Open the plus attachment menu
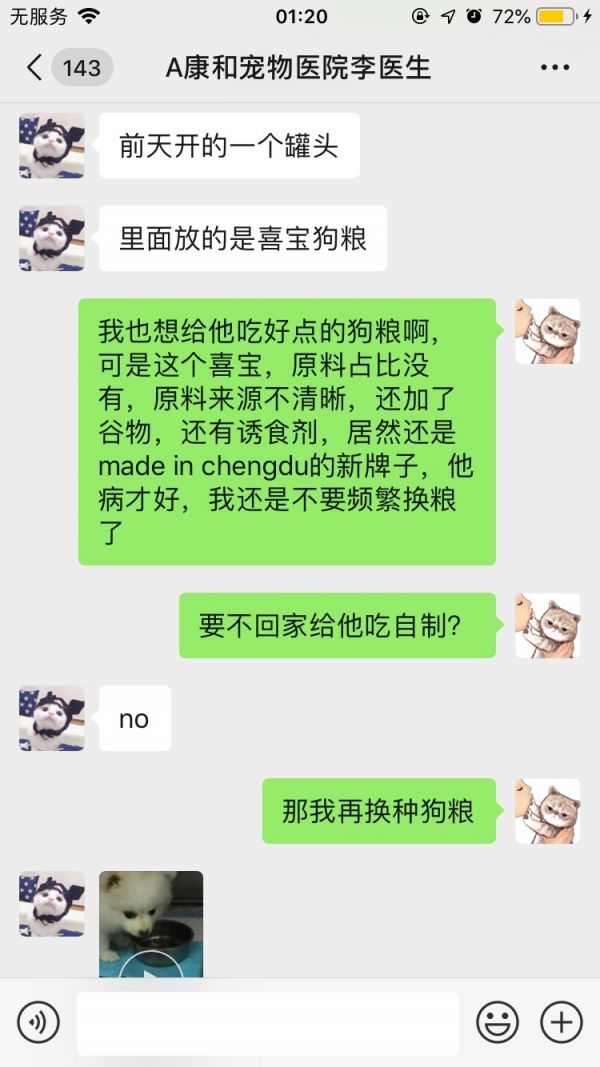Viewport: 600px width, 1067px height. point(561,1022)
